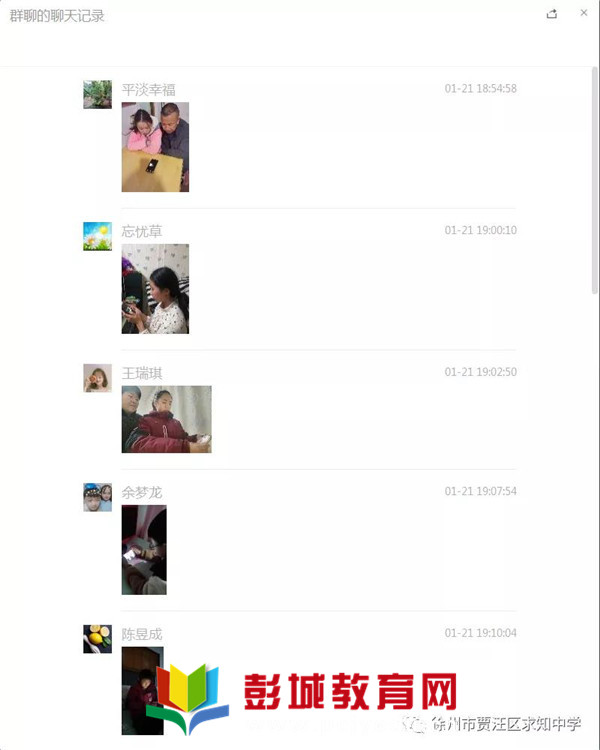Image resolution: width=600 pixels, height=750 pixels.
Task: Tap 平淡幸福's avatar
Action: click(x=97, y=95)
